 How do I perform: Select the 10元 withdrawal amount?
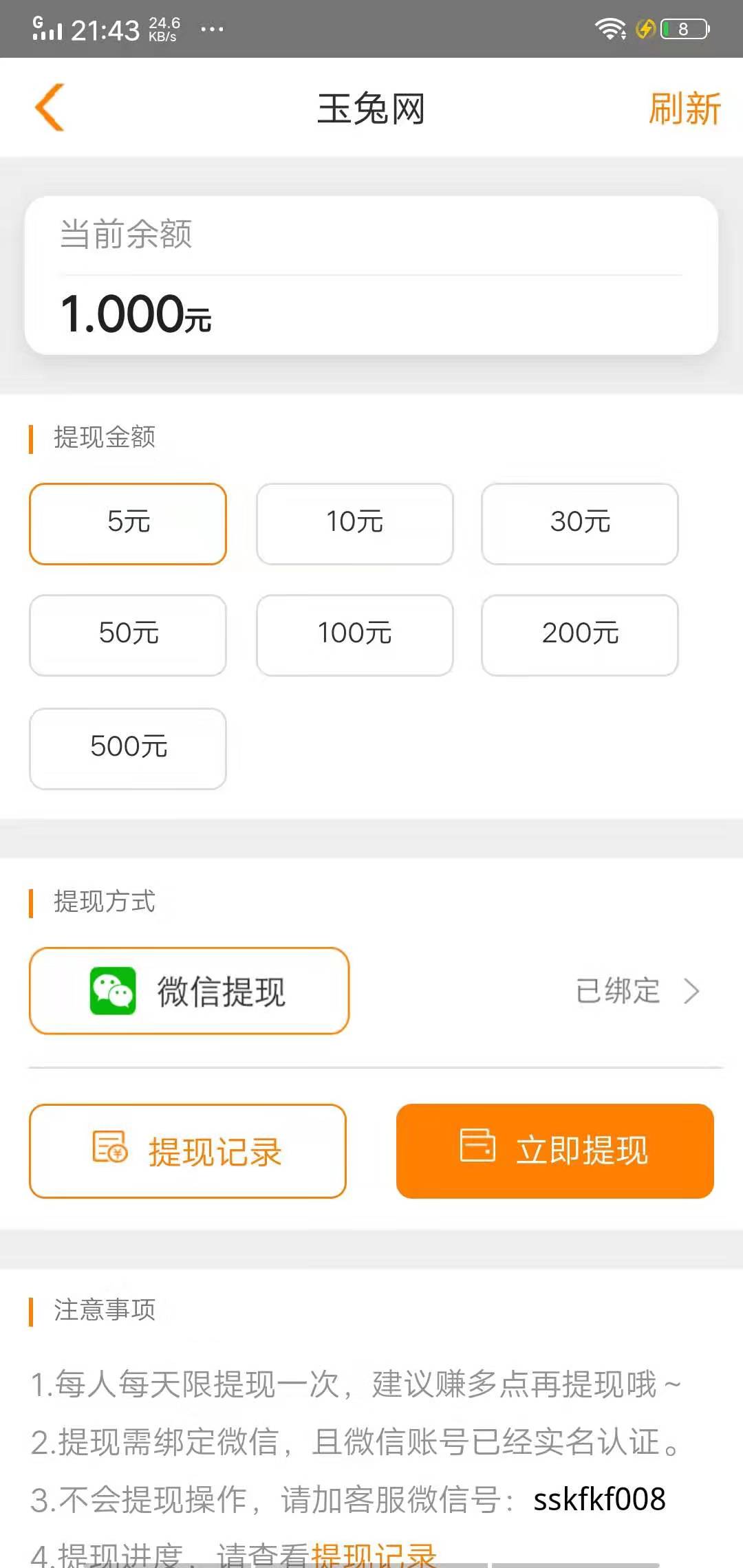click(x=354, y=523)
